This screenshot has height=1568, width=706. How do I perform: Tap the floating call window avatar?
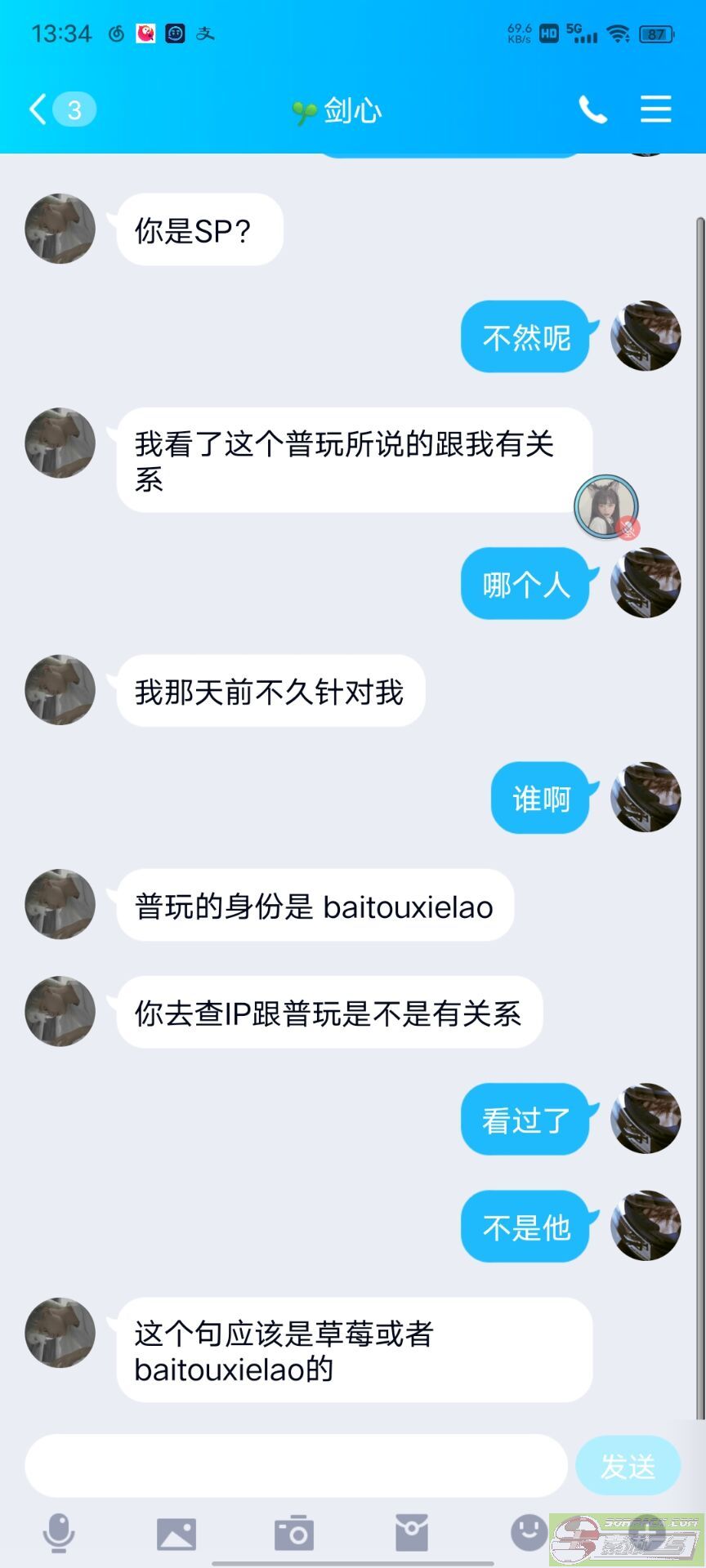(x=605, y=508)
